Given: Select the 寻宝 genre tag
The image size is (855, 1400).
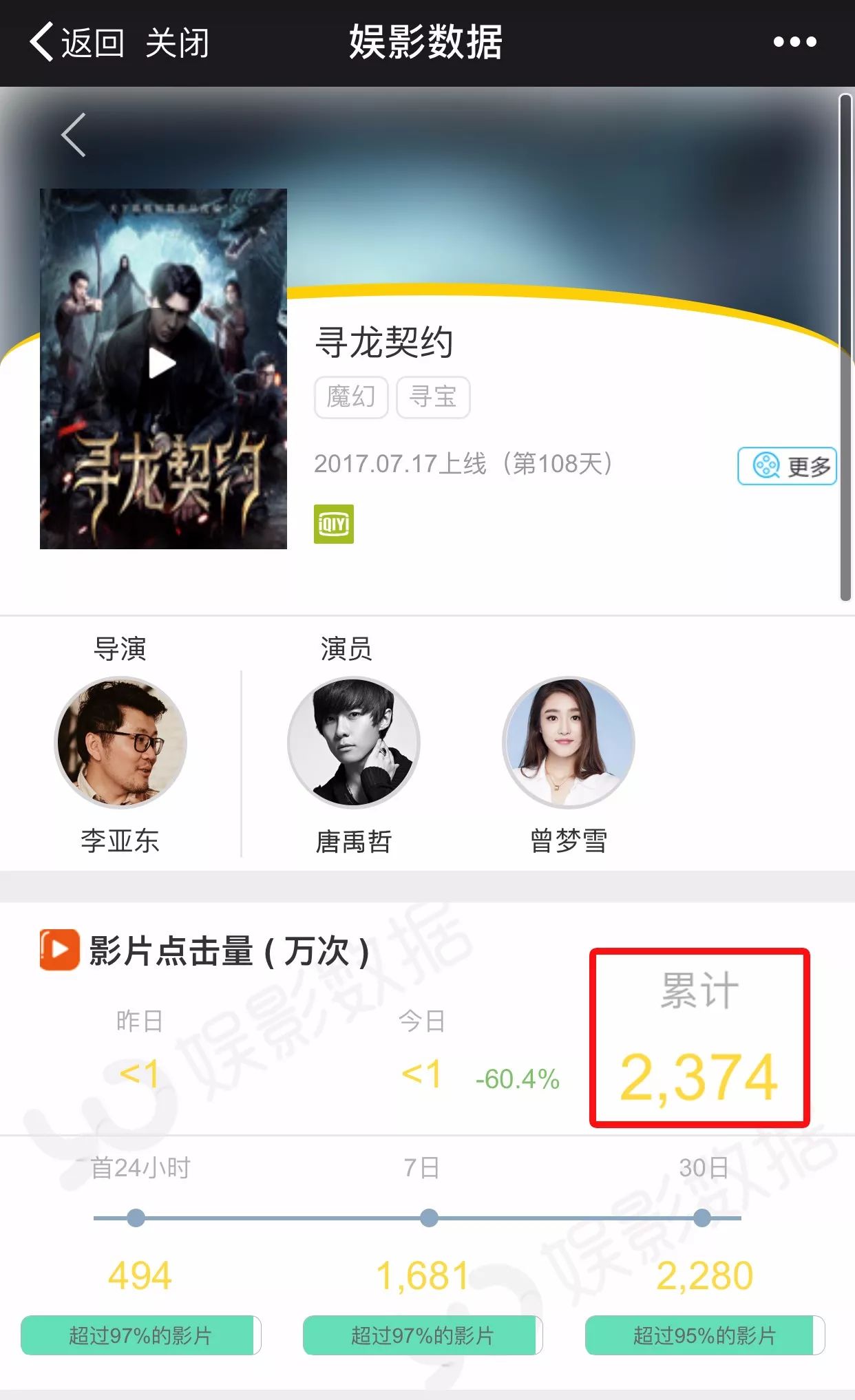Looking at the screenshot, I should coord(433,397).
